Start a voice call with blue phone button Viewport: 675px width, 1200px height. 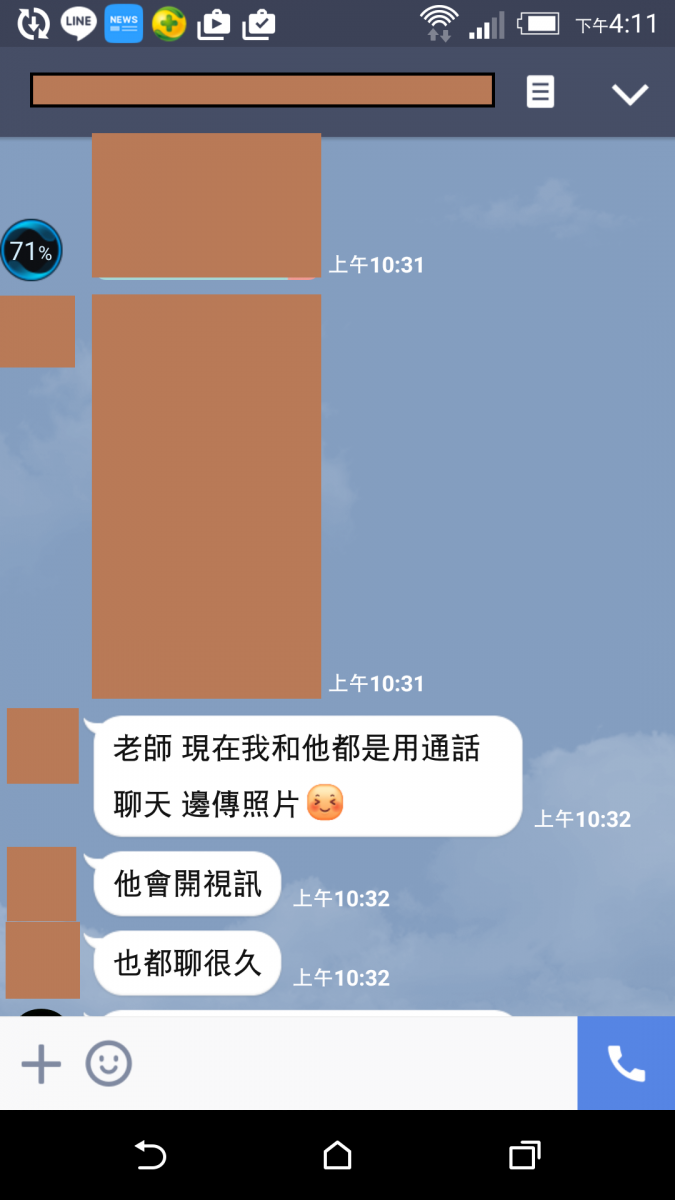pyautogui.click(x=626, y=1063)
